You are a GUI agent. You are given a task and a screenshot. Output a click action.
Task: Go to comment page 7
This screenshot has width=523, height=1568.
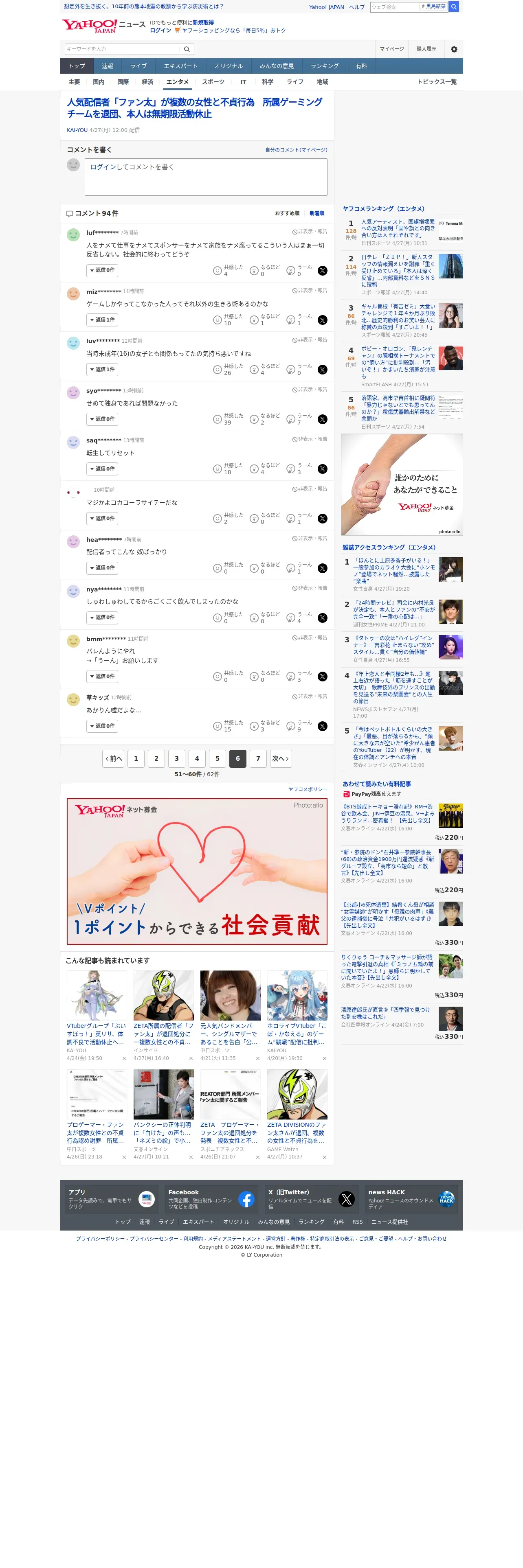(258, 758)
